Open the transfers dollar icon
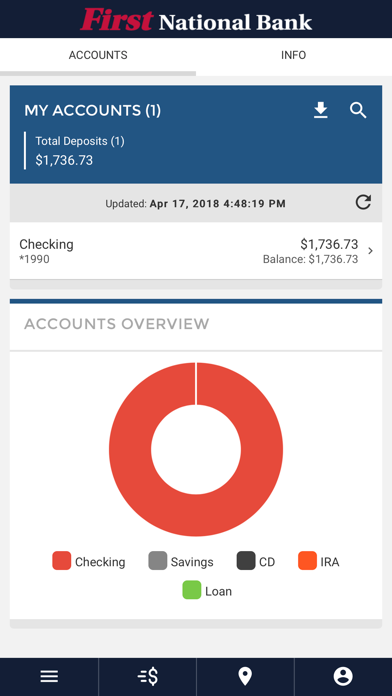Screen dimensions: 392x696 (x=148, y=676)
